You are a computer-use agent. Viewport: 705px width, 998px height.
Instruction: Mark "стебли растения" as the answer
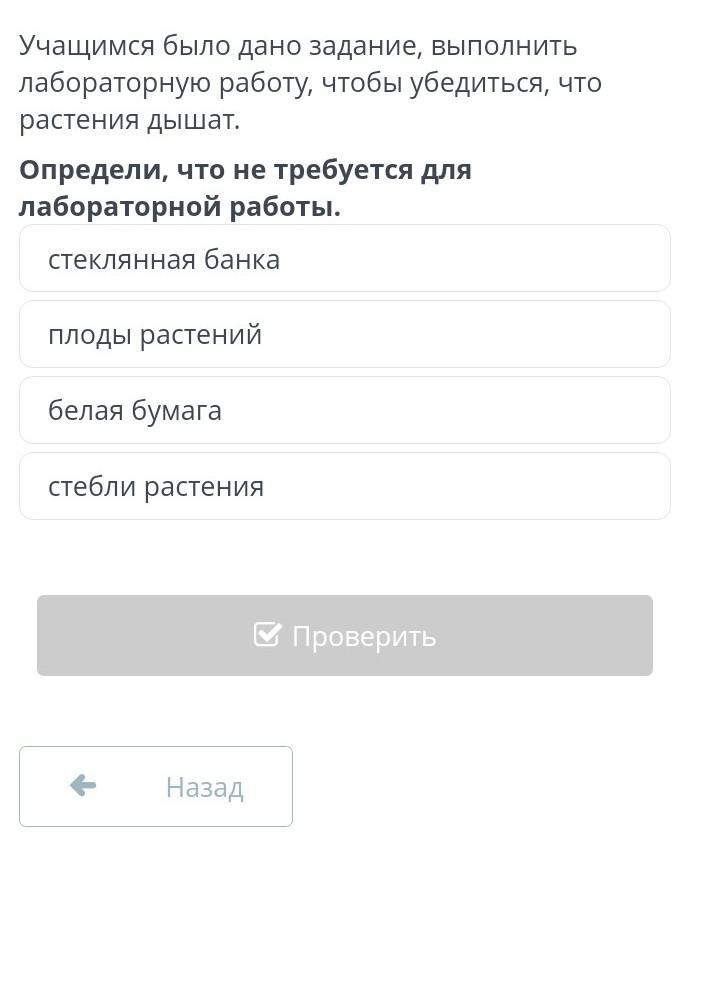coord(344,487)
